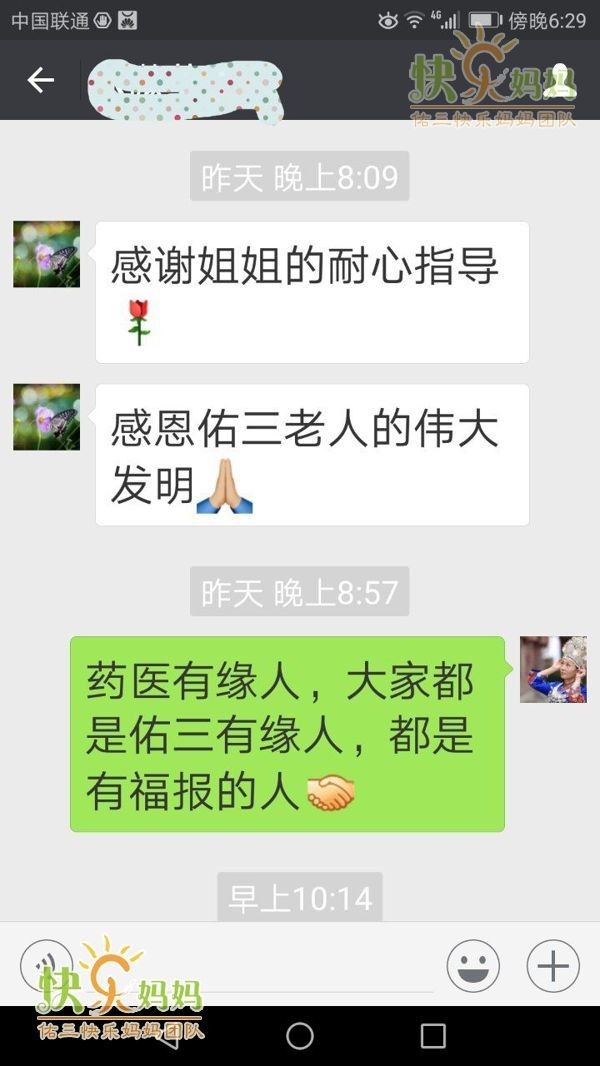600x1066 pixels.
Task: Switch to voice input mode
Action: (x=46, y=966)
